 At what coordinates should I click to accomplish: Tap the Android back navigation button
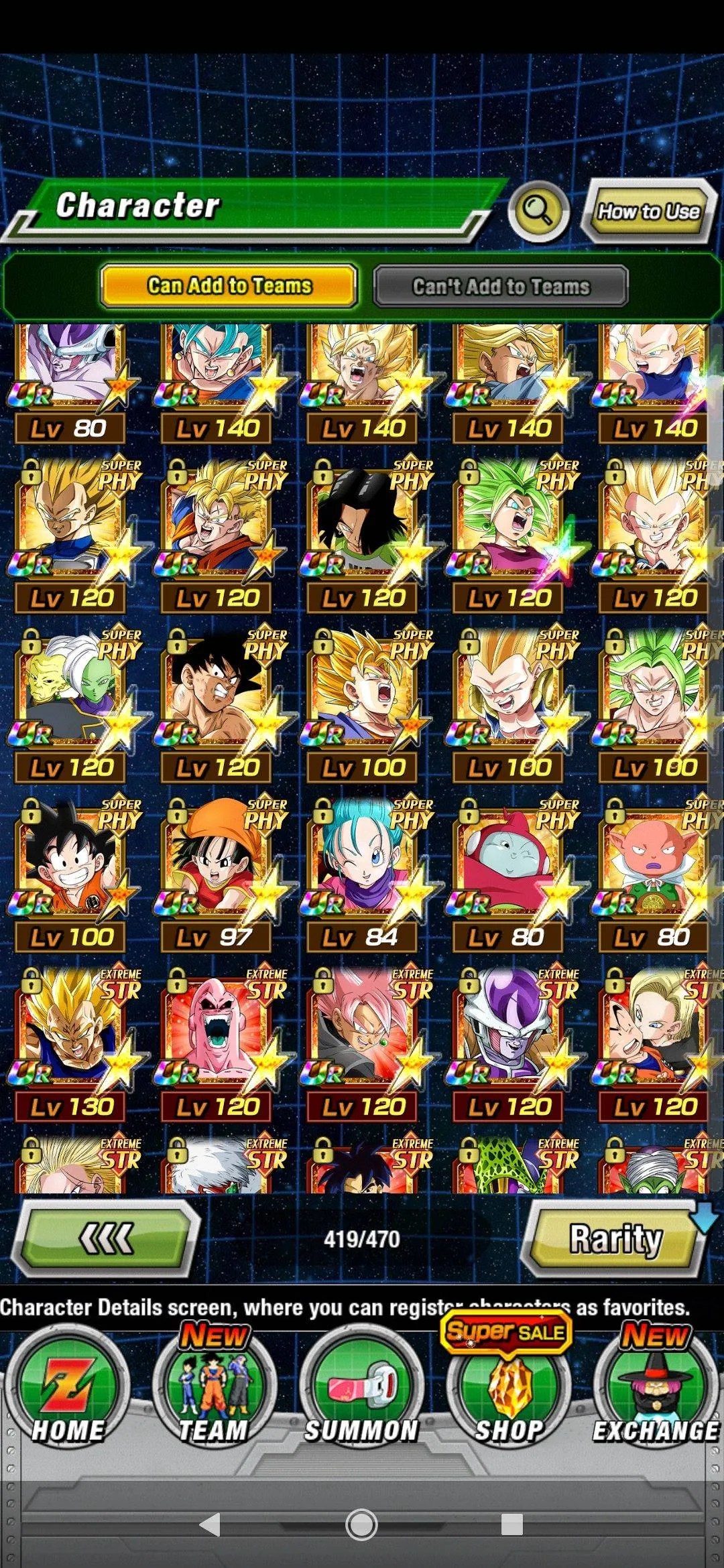click(210, 1524)
